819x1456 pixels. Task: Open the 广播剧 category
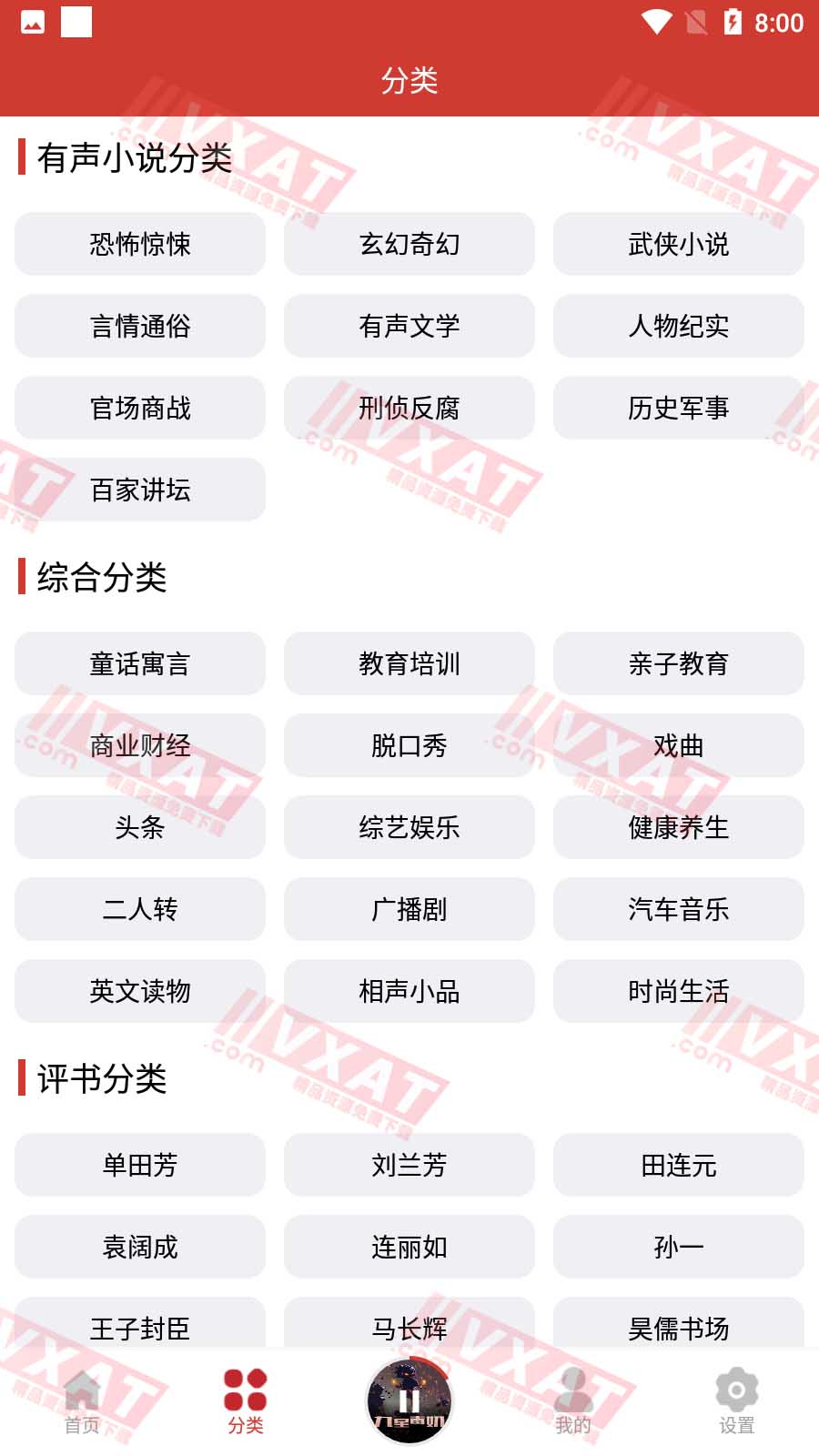point(409,909)
